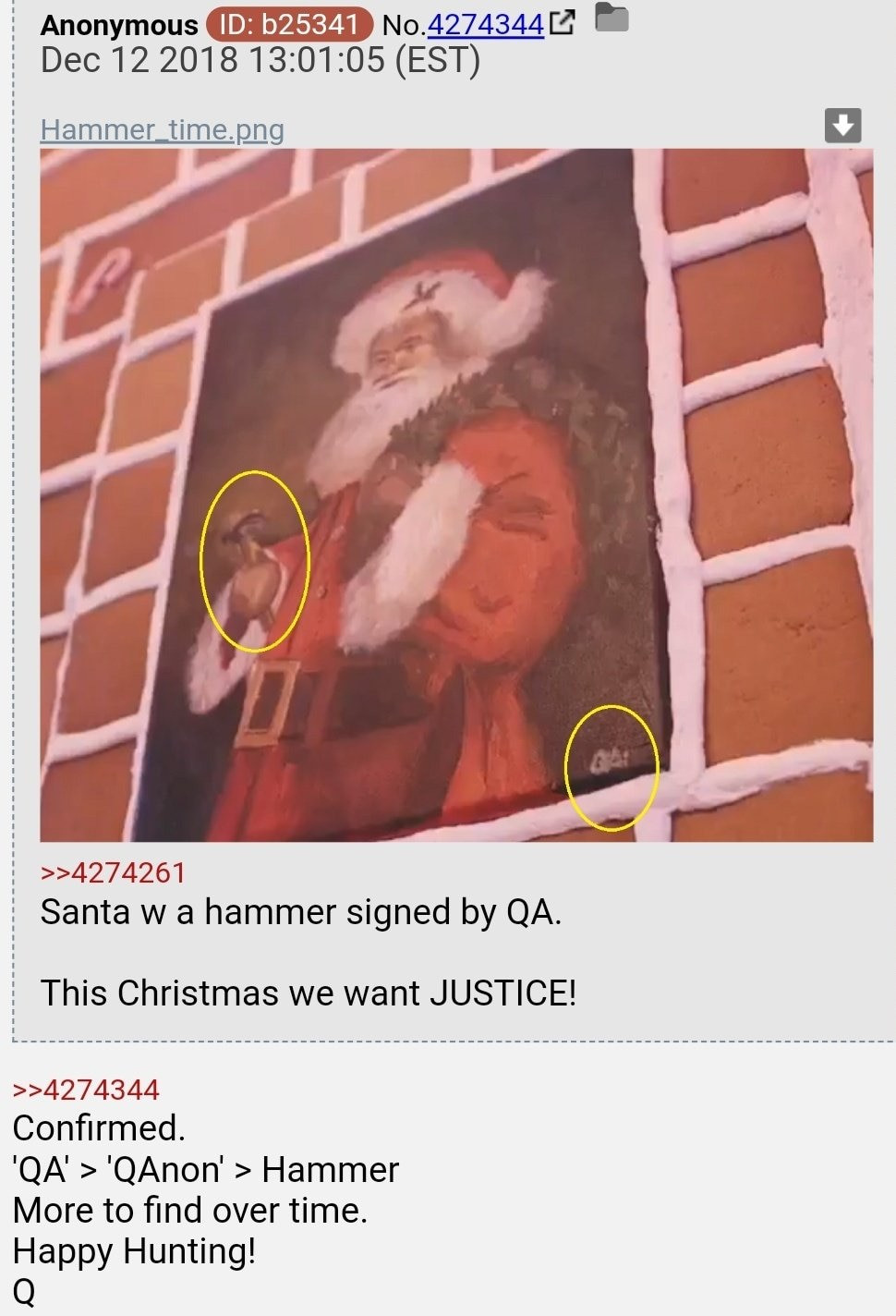Open the post in external view icon
896x1316 pixels.
562,23
